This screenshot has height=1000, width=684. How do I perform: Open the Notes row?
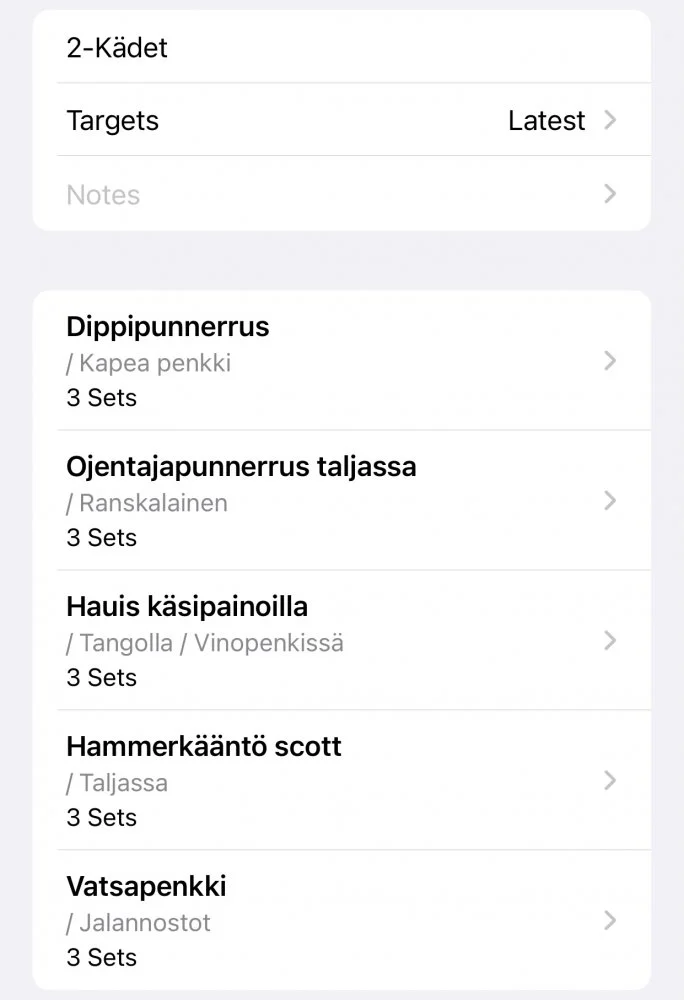tap(340, 194)
